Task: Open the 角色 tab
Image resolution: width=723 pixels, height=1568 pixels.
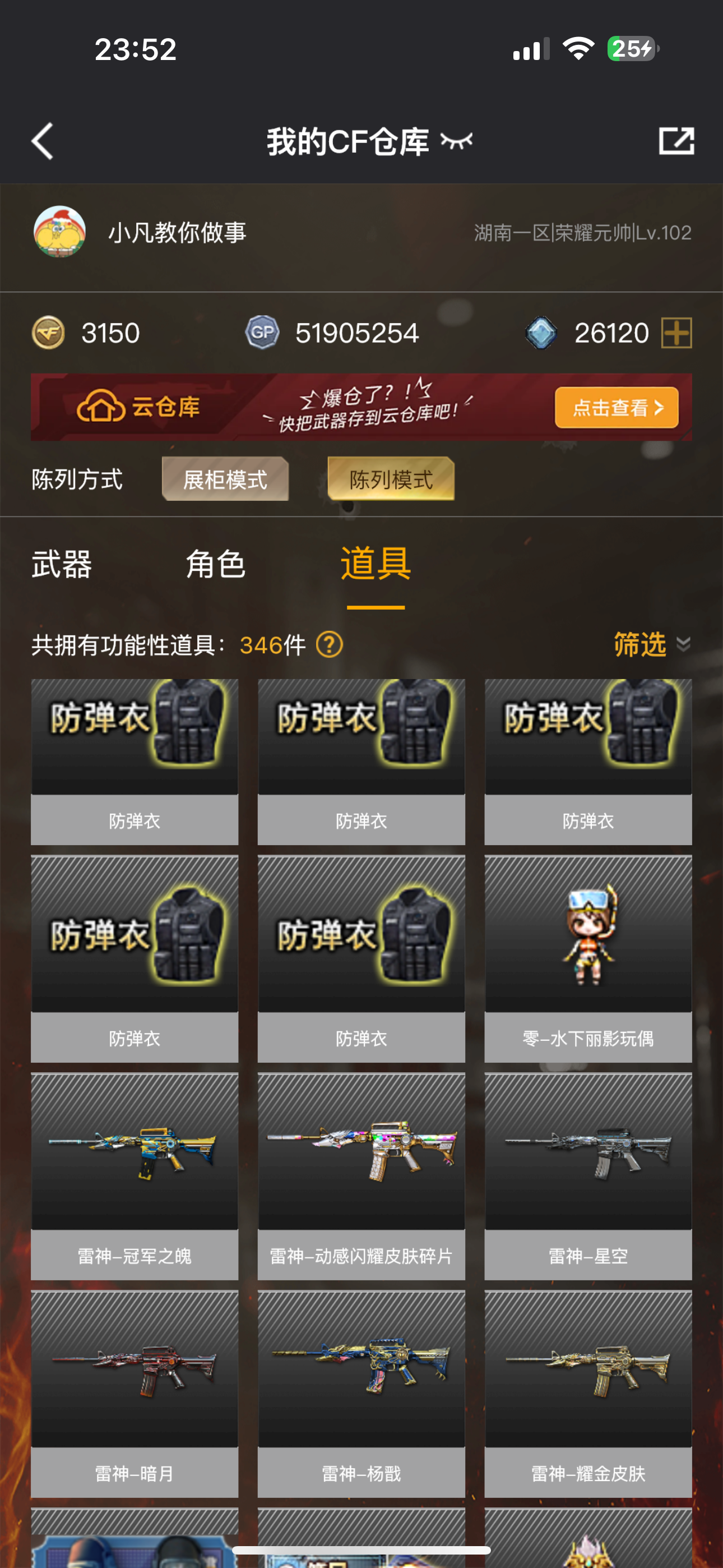Action: 215,564
